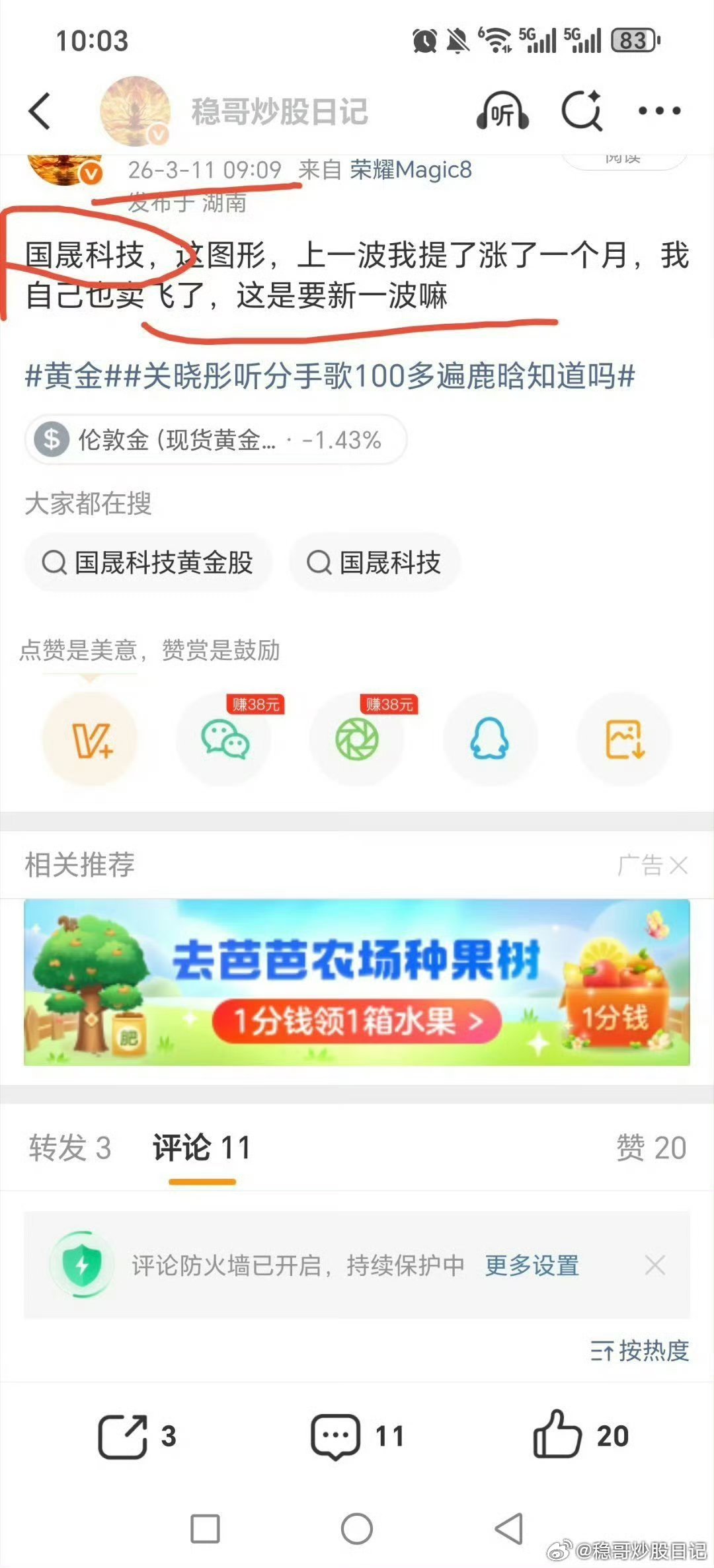The image size is (714, 1568).
Task: Share the post to WeChat Moments
Action: 357,740
